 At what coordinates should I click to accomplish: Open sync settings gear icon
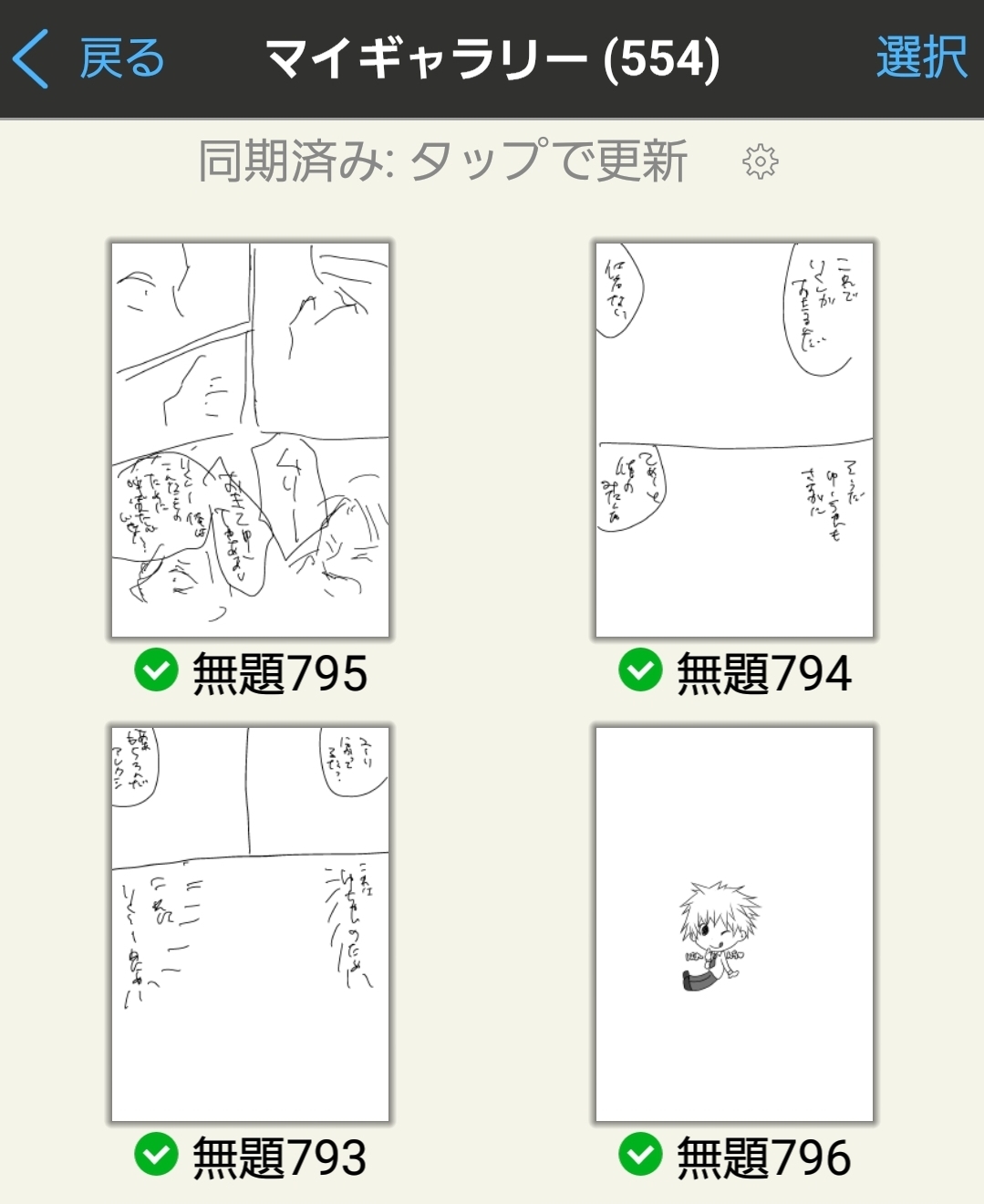pos(760,162)
